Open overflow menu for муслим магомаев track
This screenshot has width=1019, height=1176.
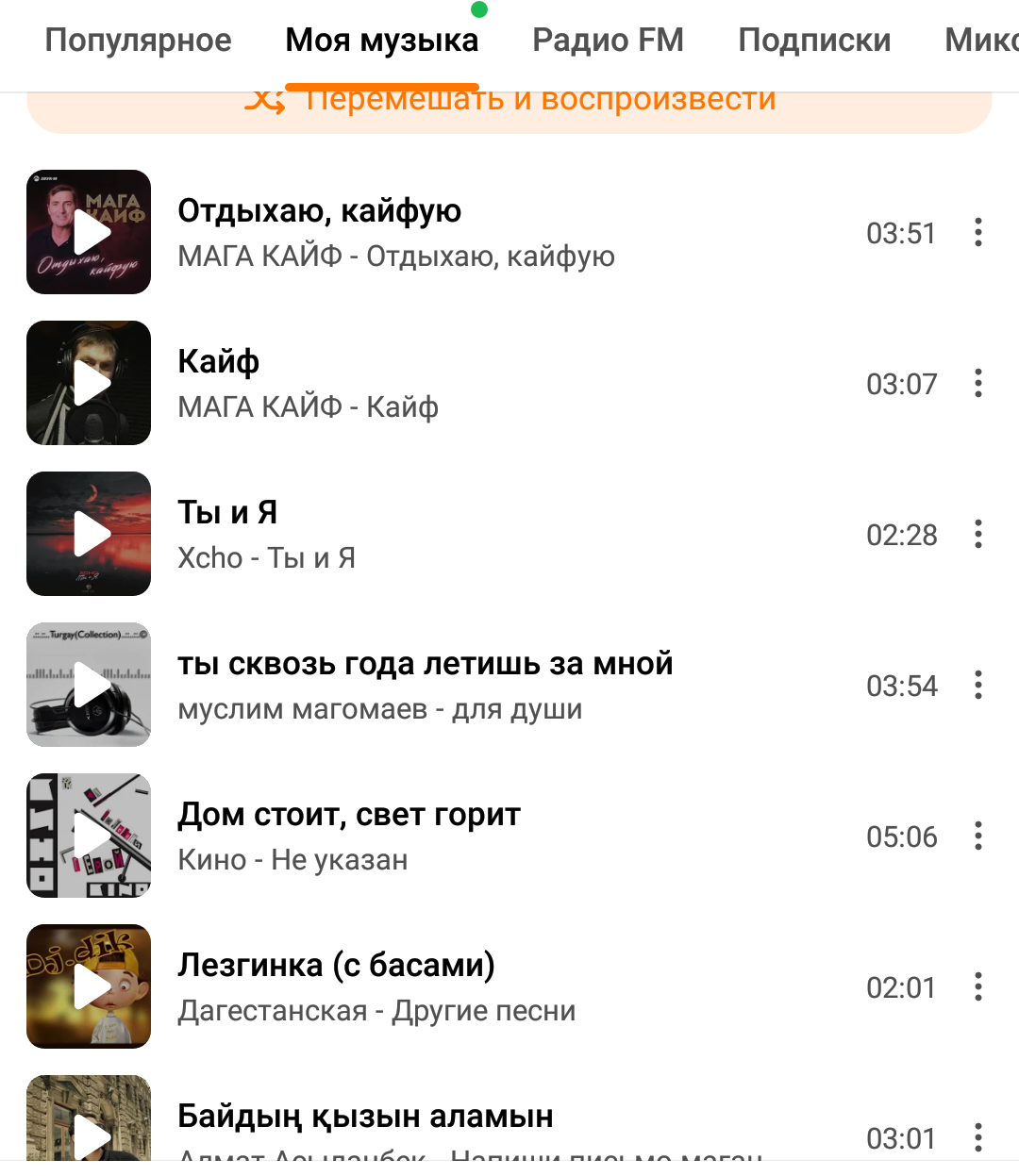(978, 685)
